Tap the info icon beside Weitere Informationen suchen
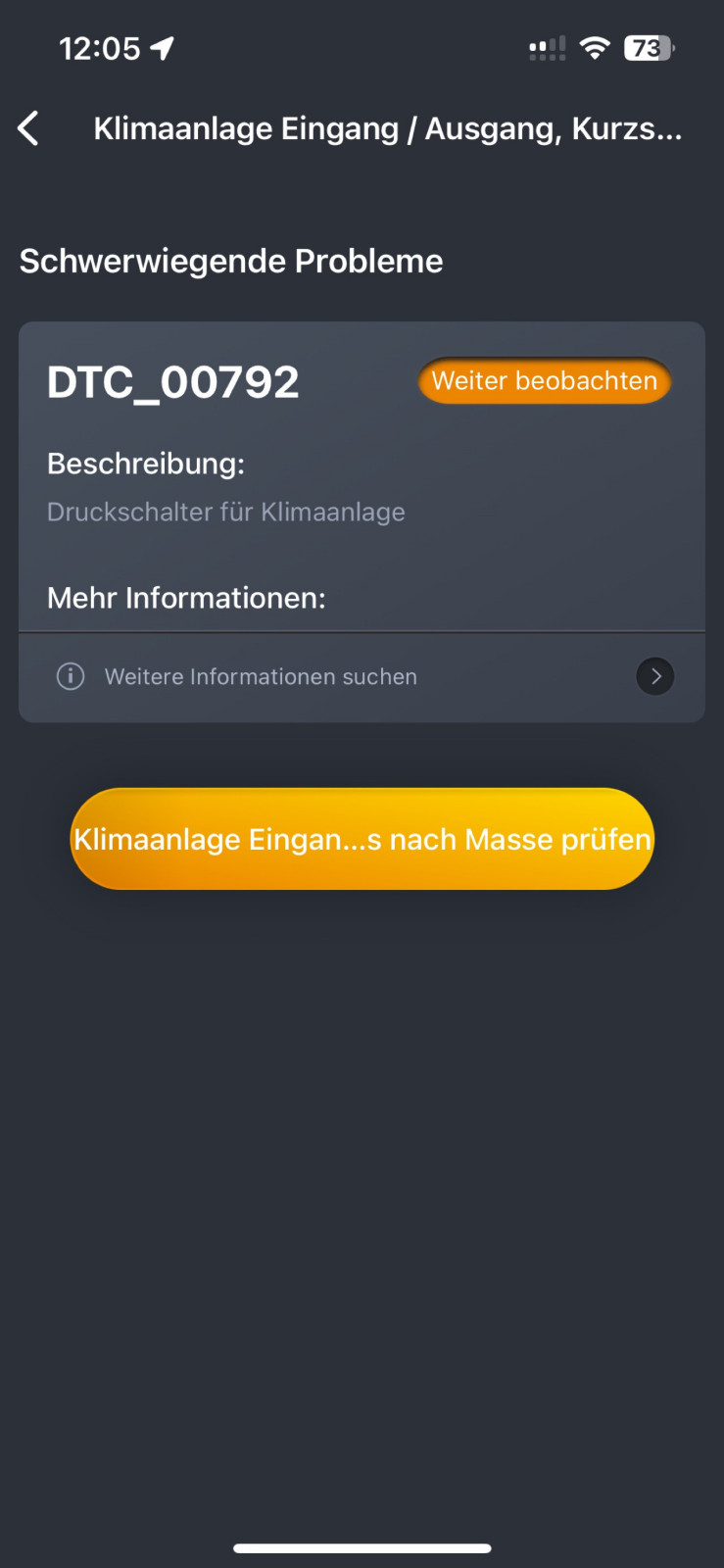This screenshot has width=724, height=1568. point(70,676)
